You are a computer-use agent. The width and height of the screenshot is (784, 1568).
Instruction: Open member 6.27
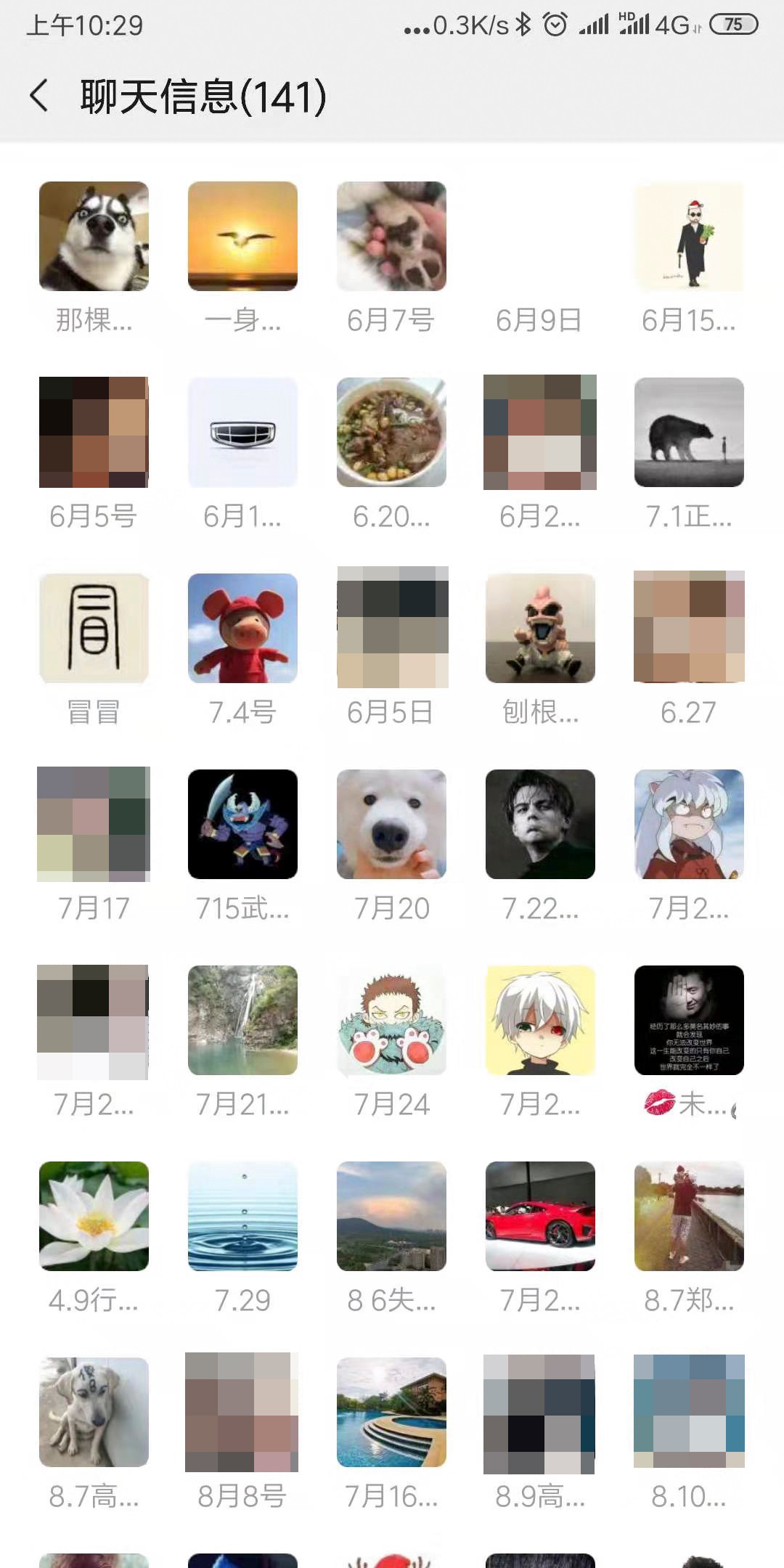689,629
